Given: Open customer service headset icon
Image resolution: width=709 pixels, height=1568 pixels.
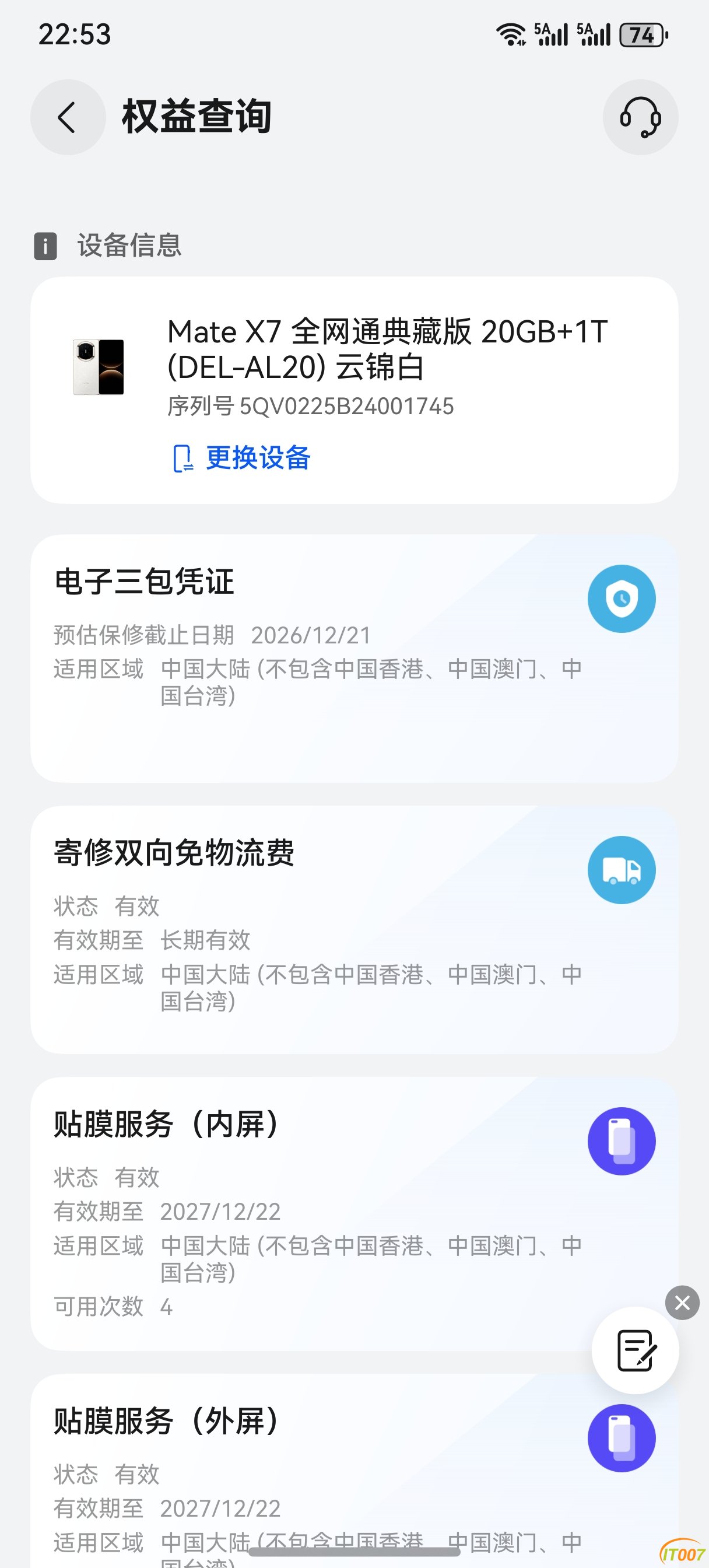Looking at the screenshot, I should click(x=640, y=117).
